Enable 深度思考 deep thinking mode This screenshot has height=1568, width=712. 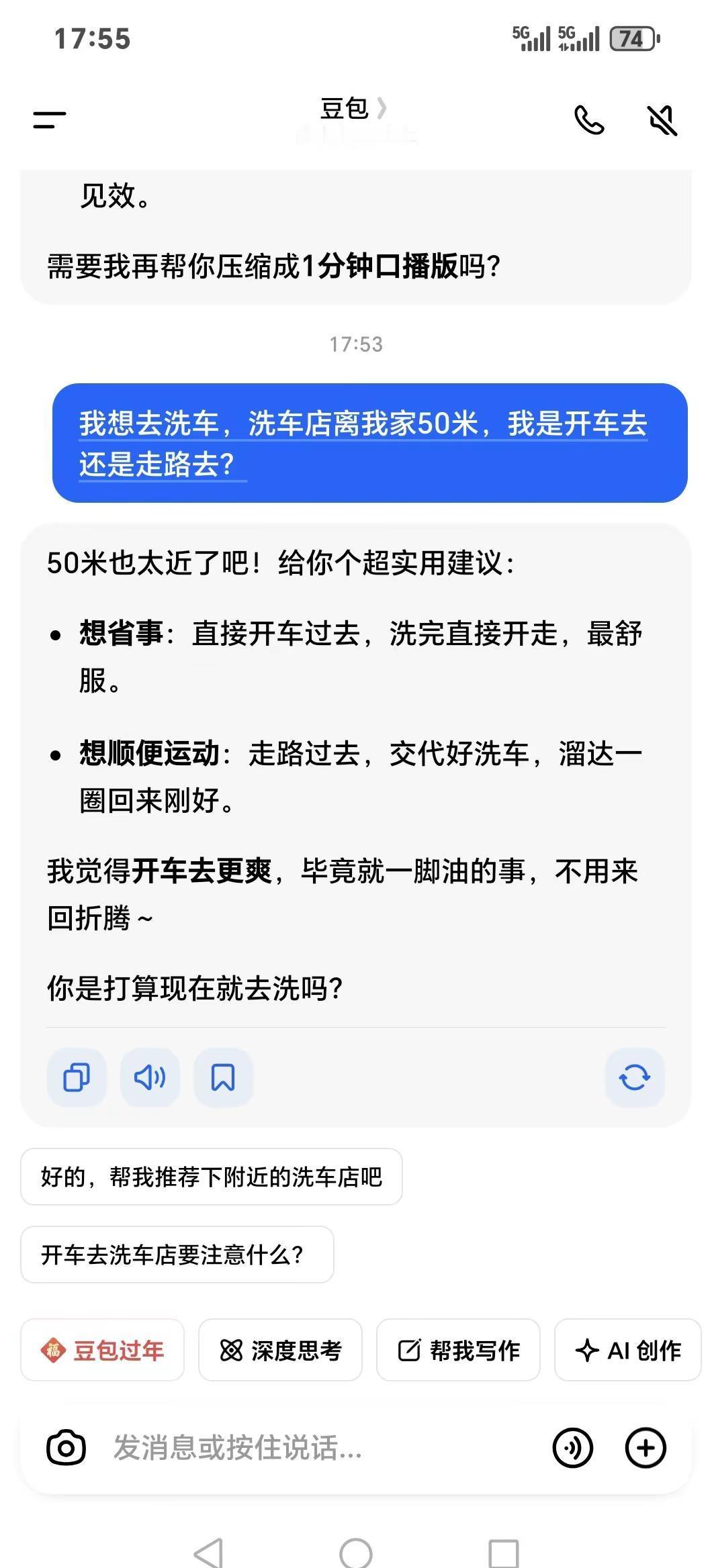[281, 1349]
